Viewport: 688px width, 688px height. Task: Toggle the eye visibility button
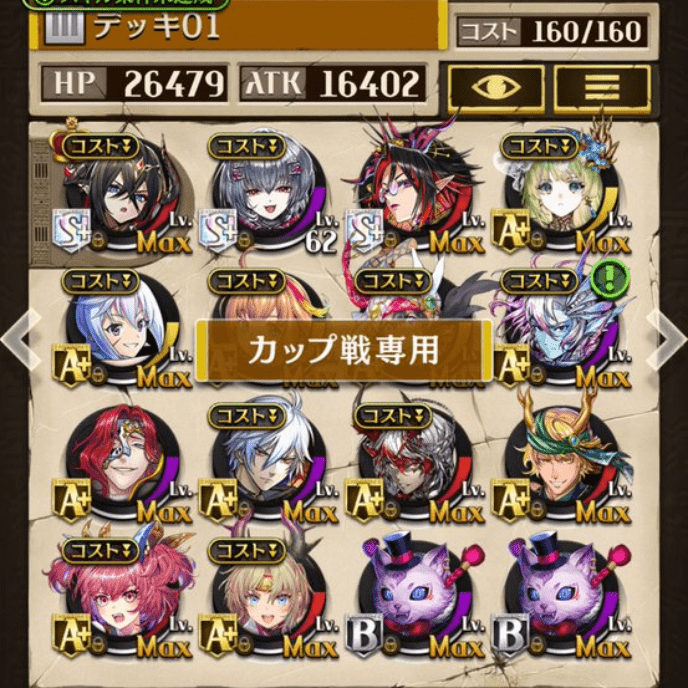click(x=495, y=87)
